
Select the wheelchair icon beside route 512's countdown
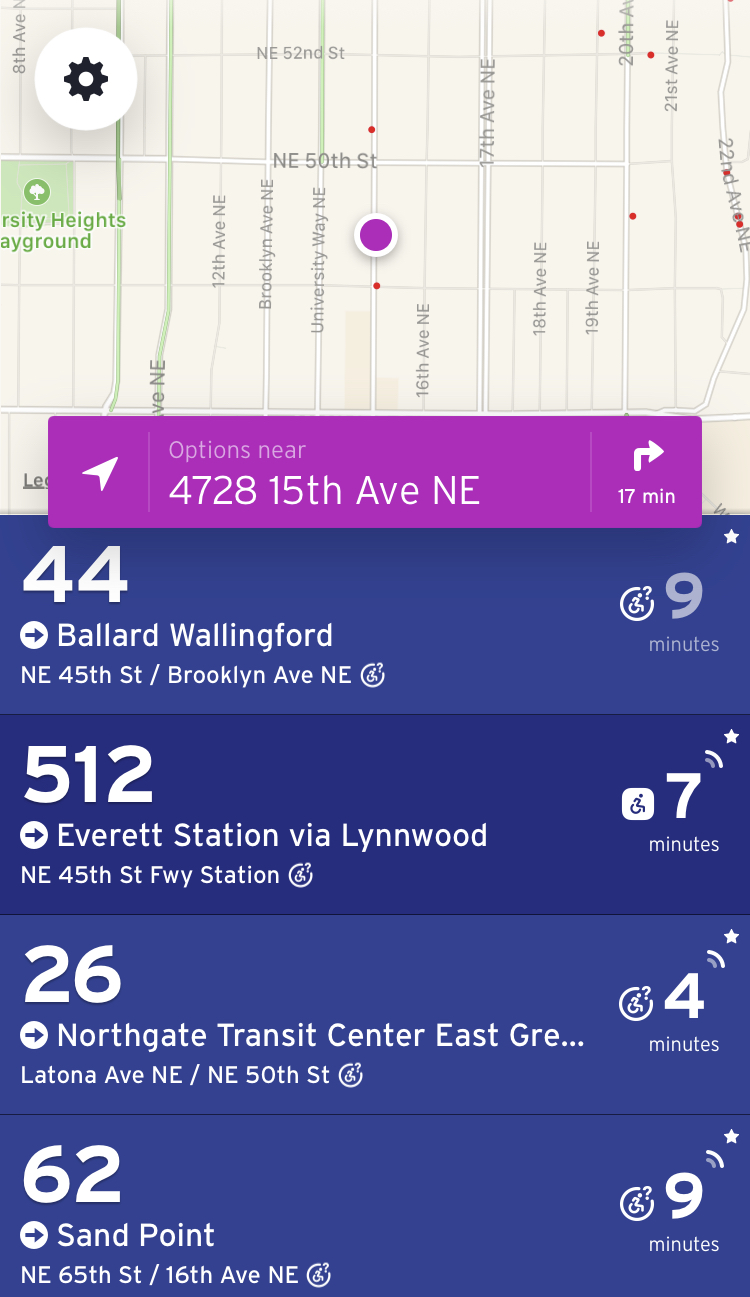tap(637, 804)
